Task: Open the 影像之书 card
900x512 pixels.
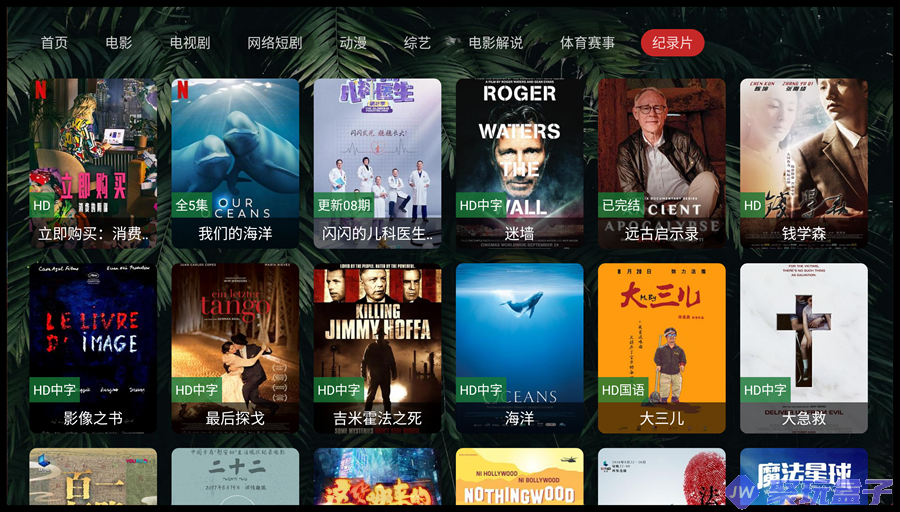Action: 93,345
